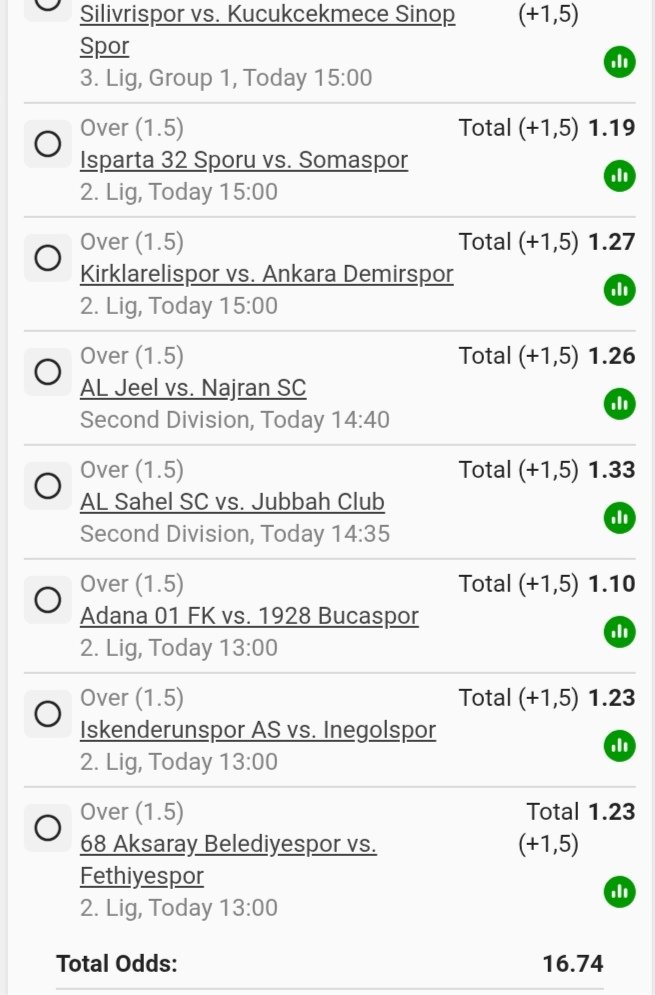Select the AL Jeel vs. Najran SC selection
Screen dimensions: 655x995
click(x=47, y=372)
